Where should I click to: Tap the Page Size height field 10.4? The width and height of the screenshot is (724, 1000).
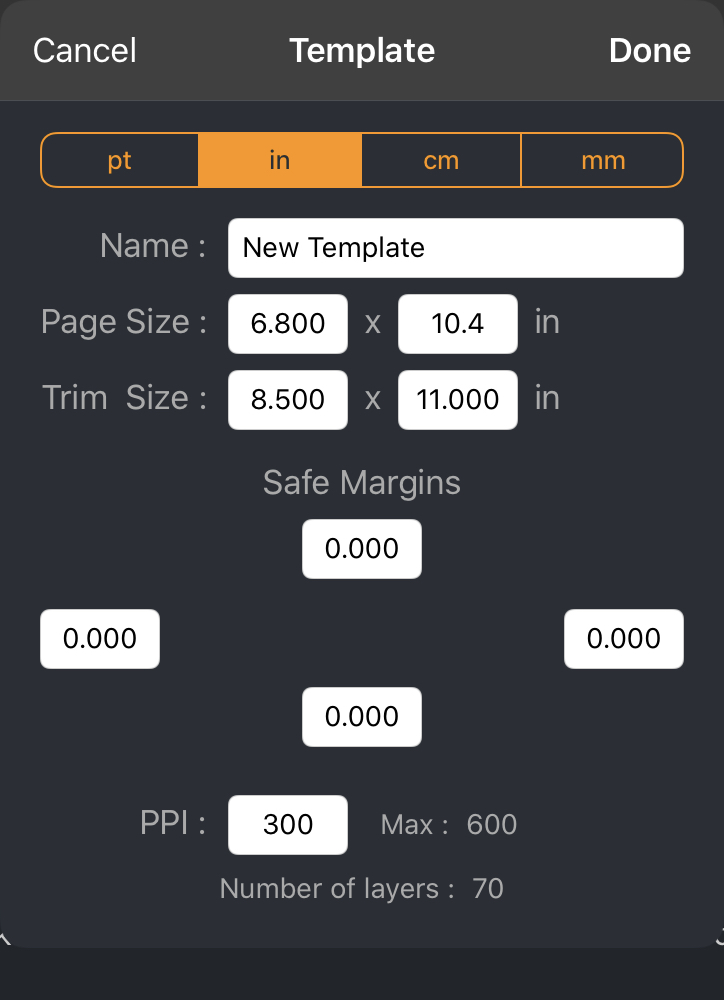pos(457,324)
